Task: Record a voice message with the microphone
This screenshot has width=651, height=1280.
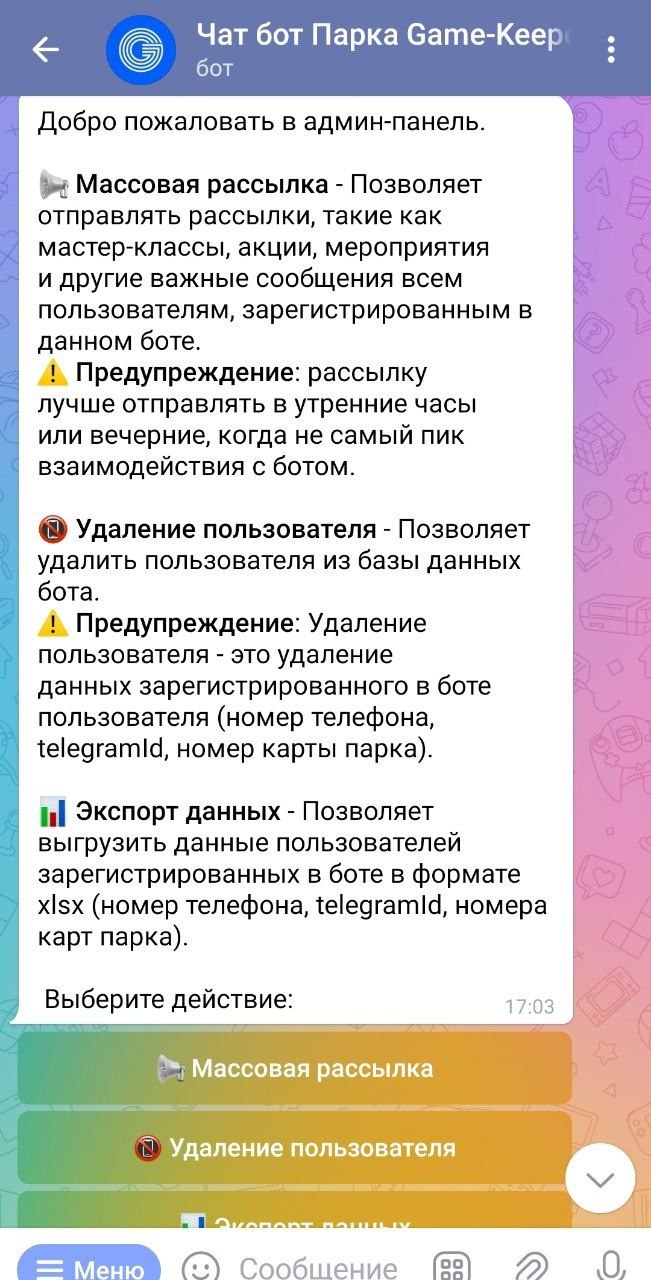Action: (609, 1266)
